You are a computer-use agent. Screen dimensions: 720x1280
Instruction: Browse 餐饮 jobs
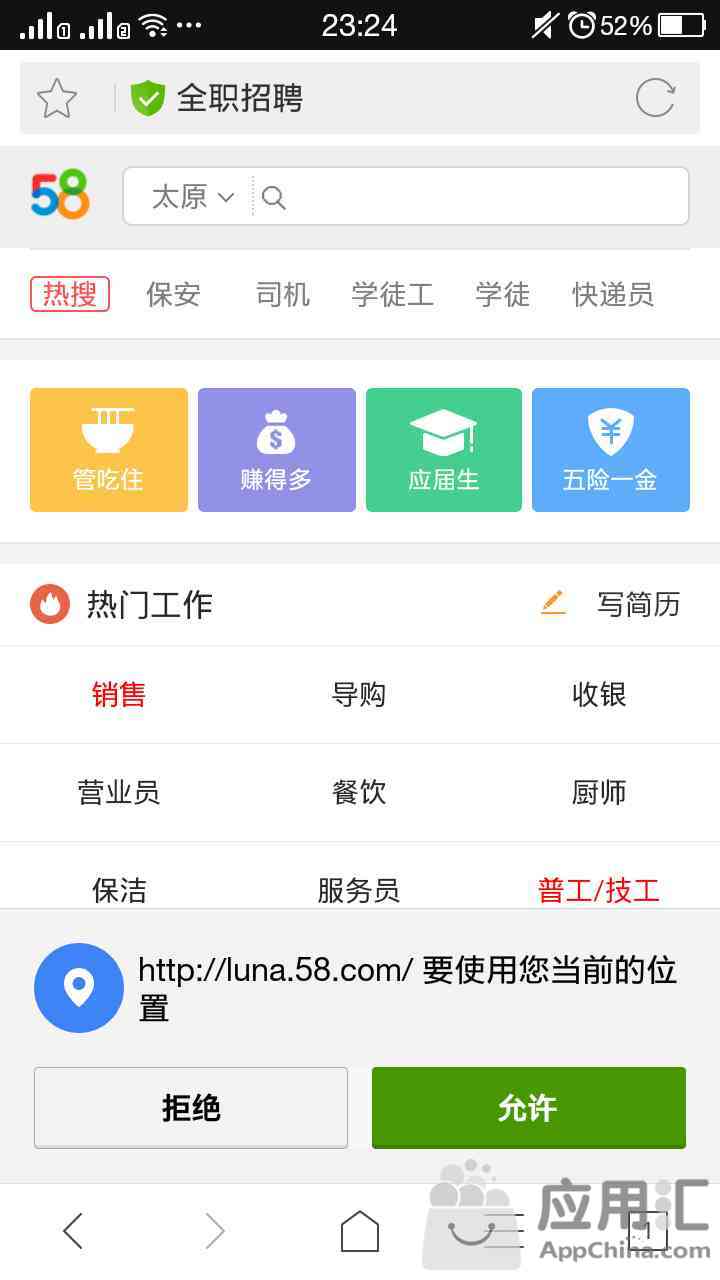click(359, 792)
